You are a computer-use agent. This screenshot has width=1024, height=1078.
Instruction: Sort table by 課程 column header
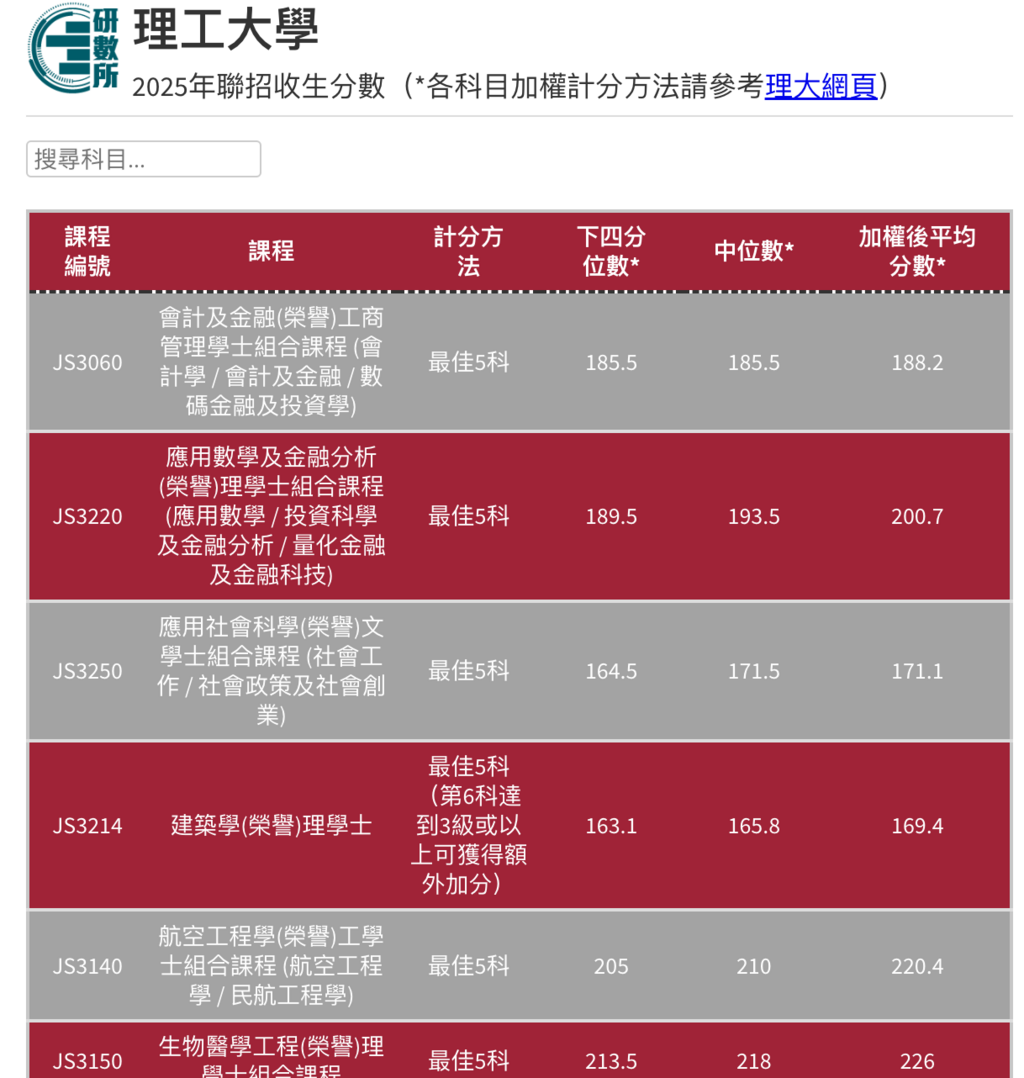(x=270, y=250)
